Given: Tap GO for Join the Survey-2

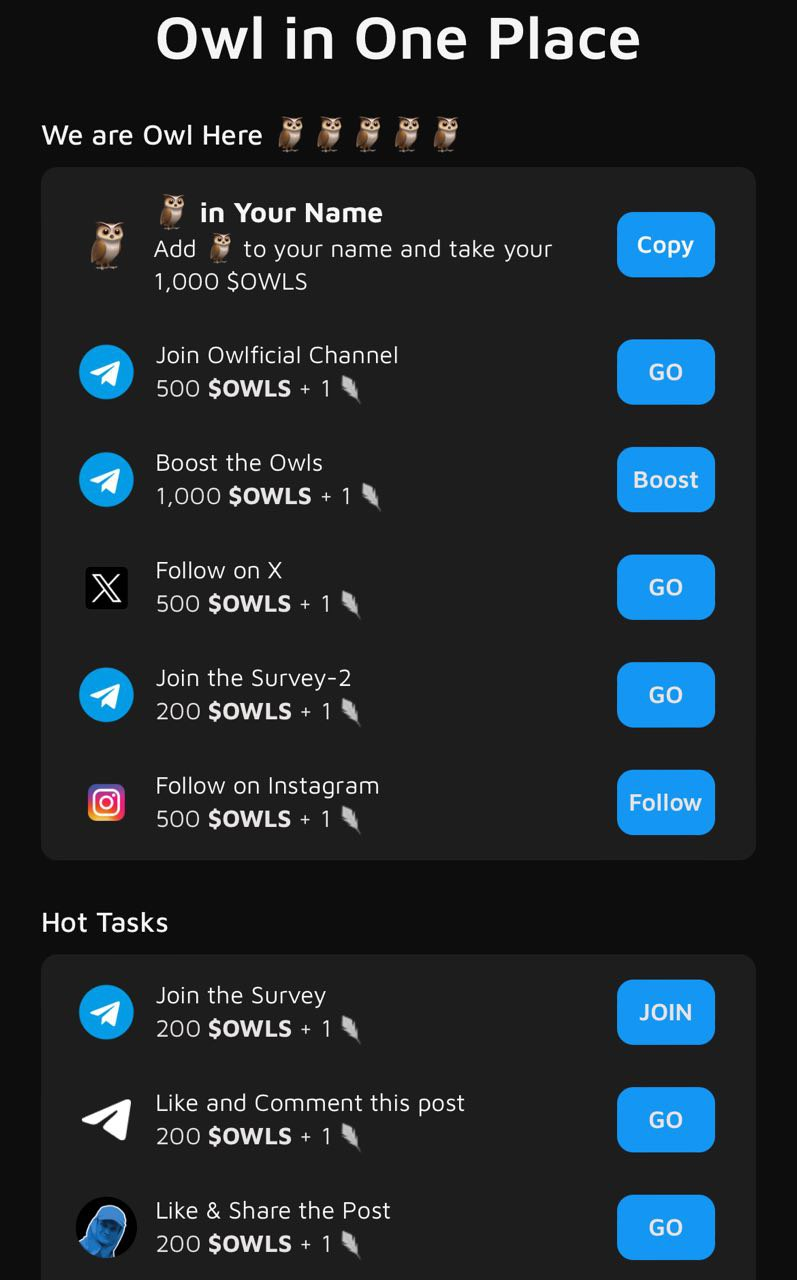Looking at the screenshot, I should pyautogui.click(x=665, y=695).
